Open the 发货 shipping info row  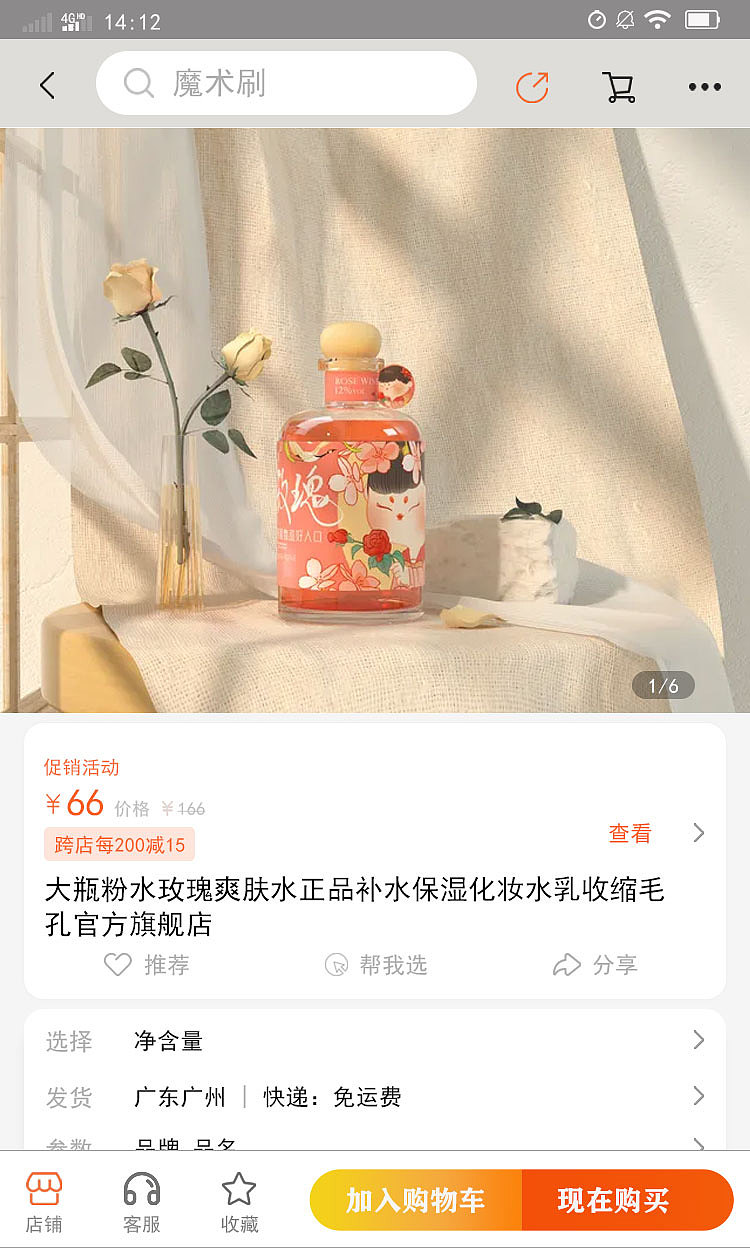click(x=375, y=1097)
